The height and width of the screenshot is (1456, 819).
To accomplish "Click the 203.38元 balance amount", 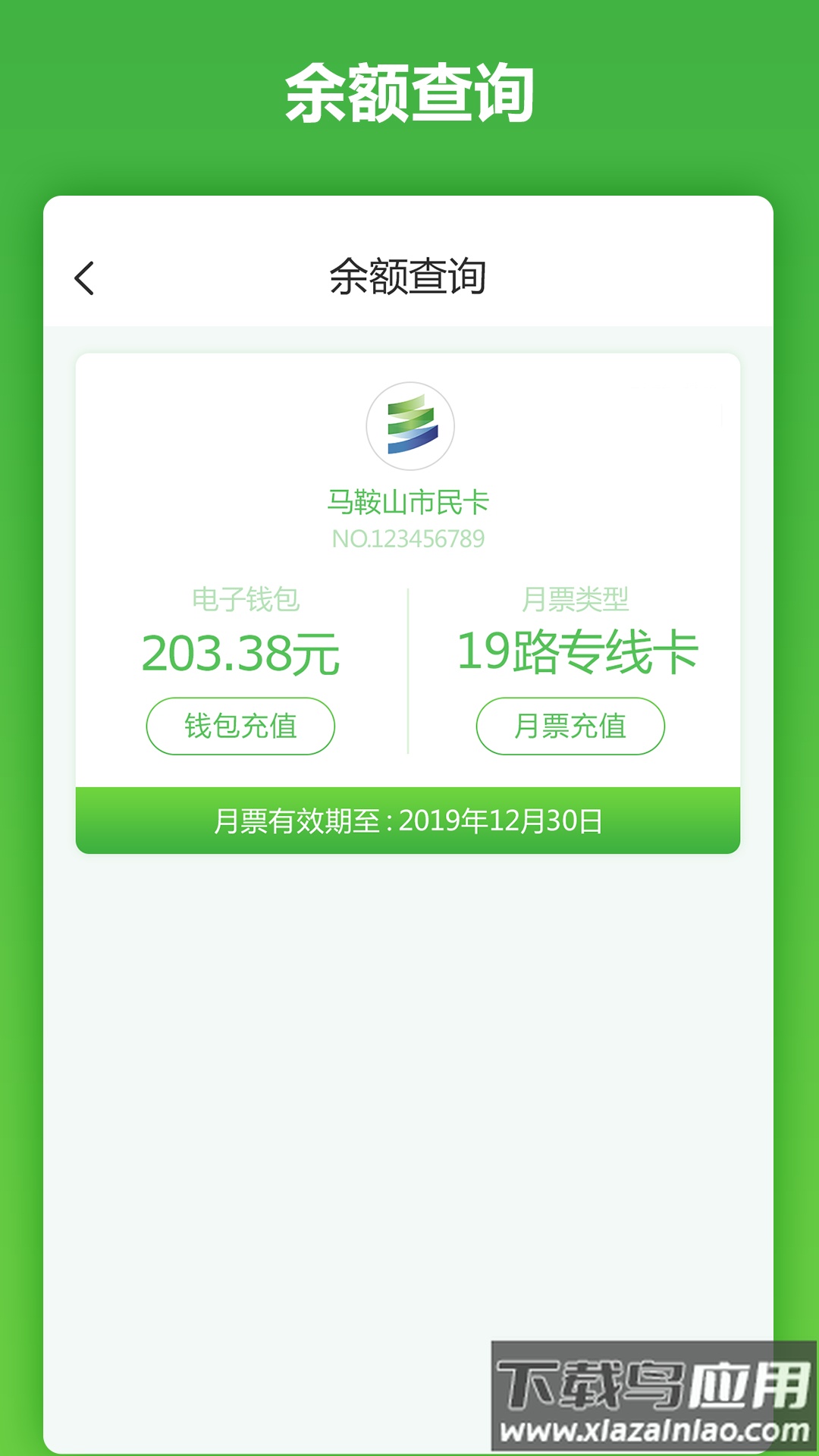I will click(240, 654).
